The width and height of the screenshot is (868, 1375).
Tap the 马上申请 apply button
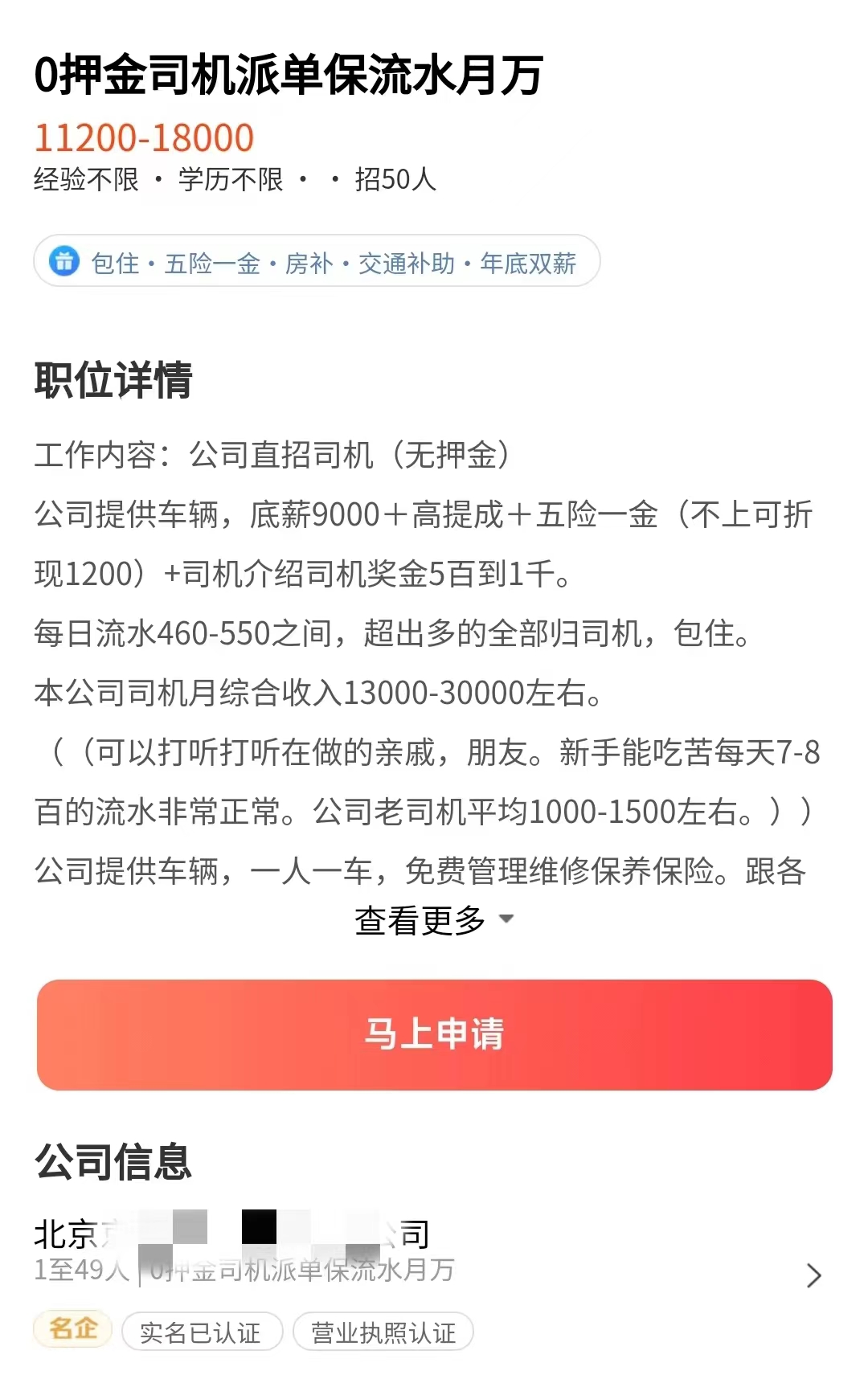coord(433,1037)
